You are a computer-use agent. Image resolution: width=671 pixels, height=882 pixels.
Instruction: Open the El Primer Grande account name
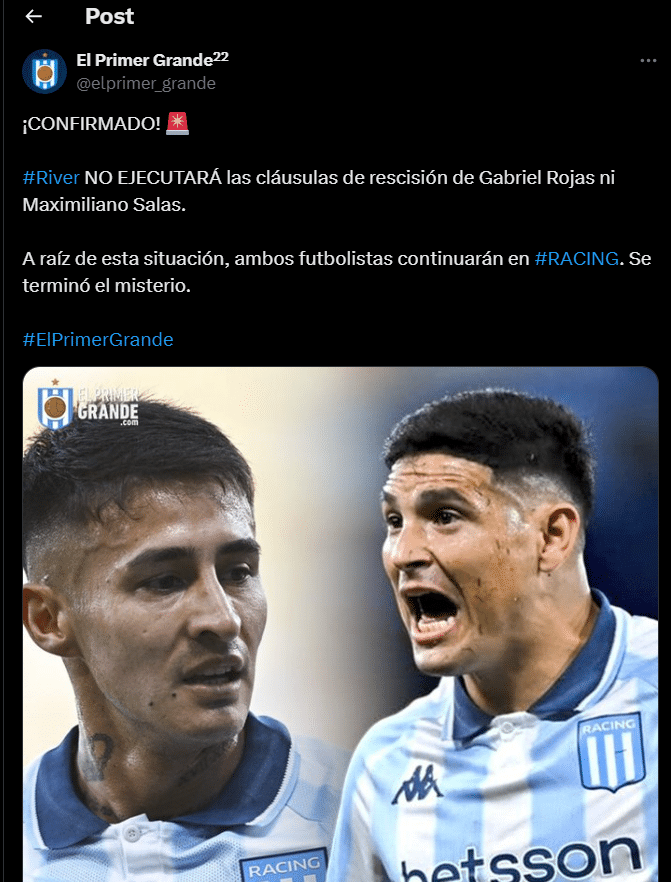146,61
